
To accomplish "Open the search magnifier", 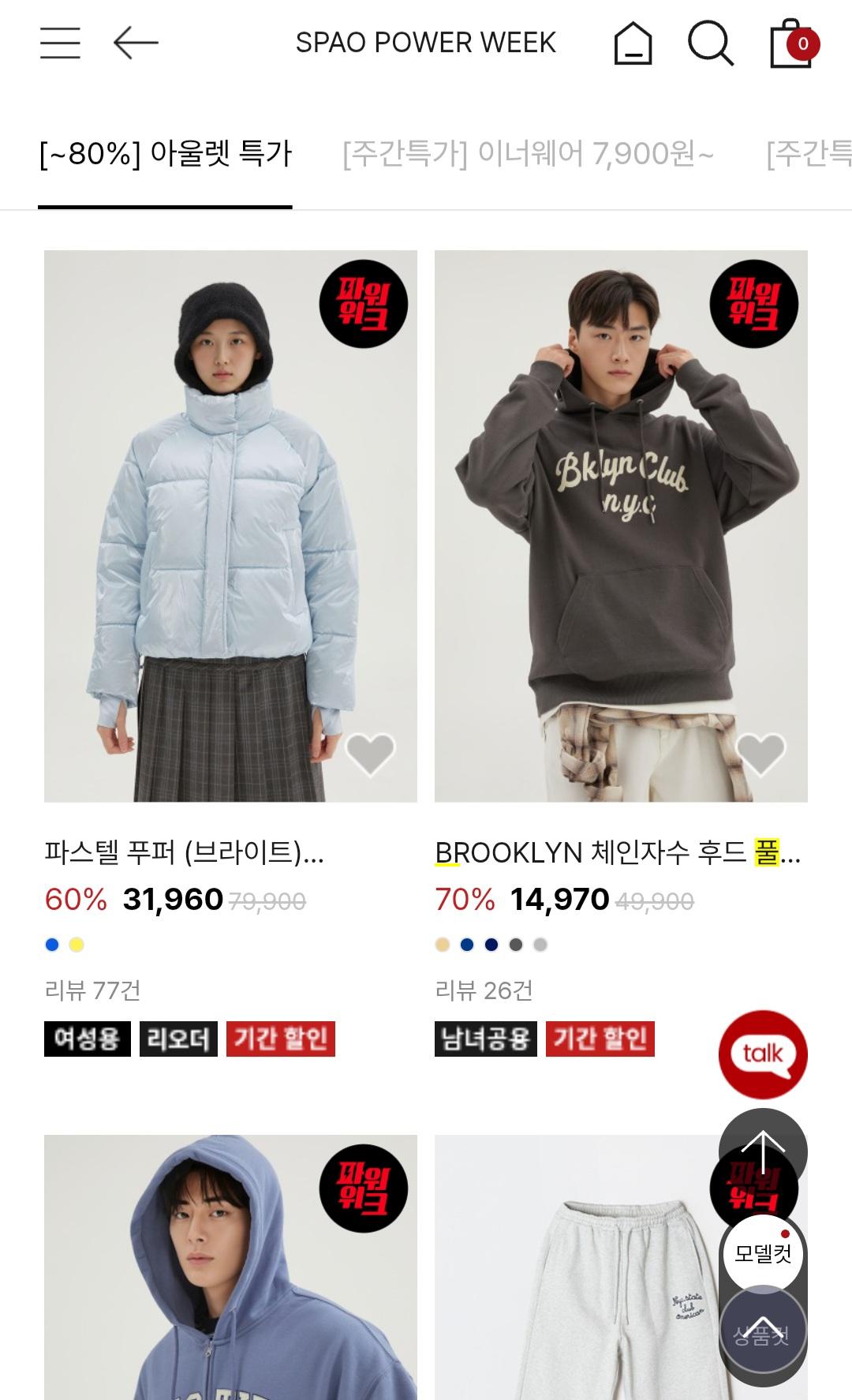I will pos(711,43).
